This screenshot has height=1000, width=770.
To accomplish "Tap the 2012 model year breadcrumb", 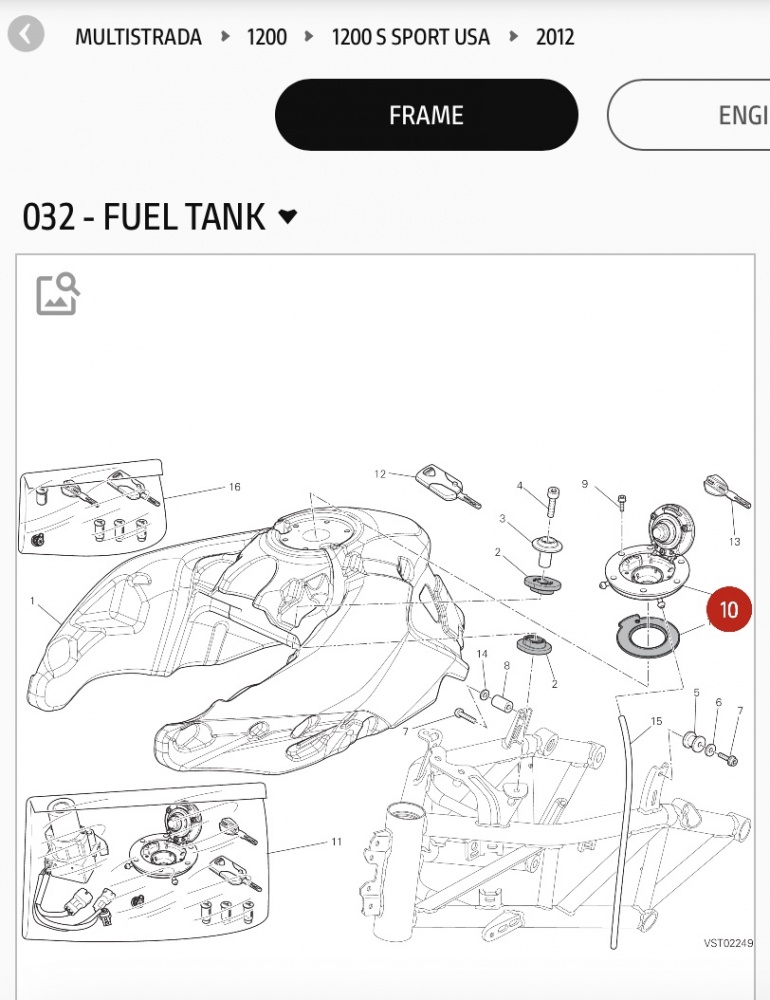I will 554,38.
